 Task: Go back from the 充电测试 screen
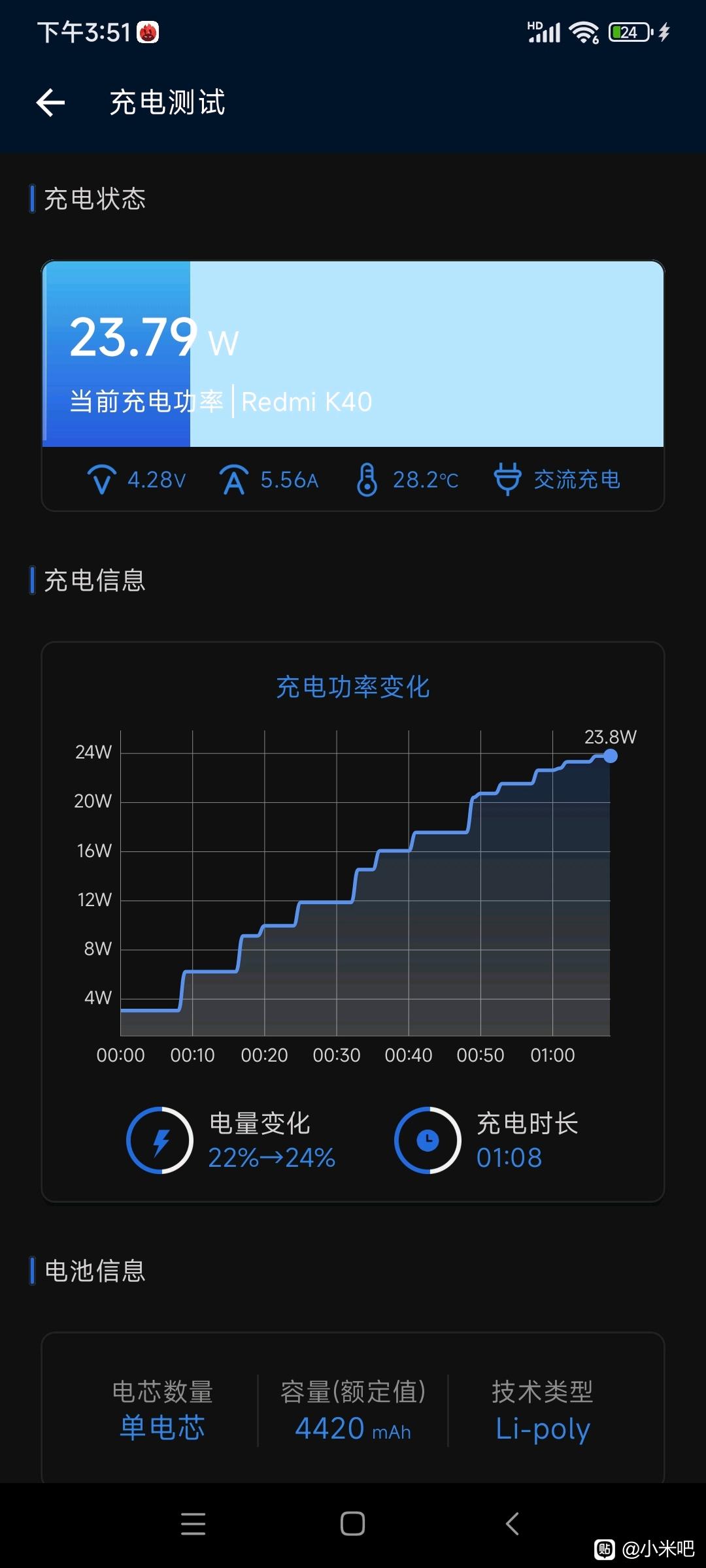pos(50,103)
